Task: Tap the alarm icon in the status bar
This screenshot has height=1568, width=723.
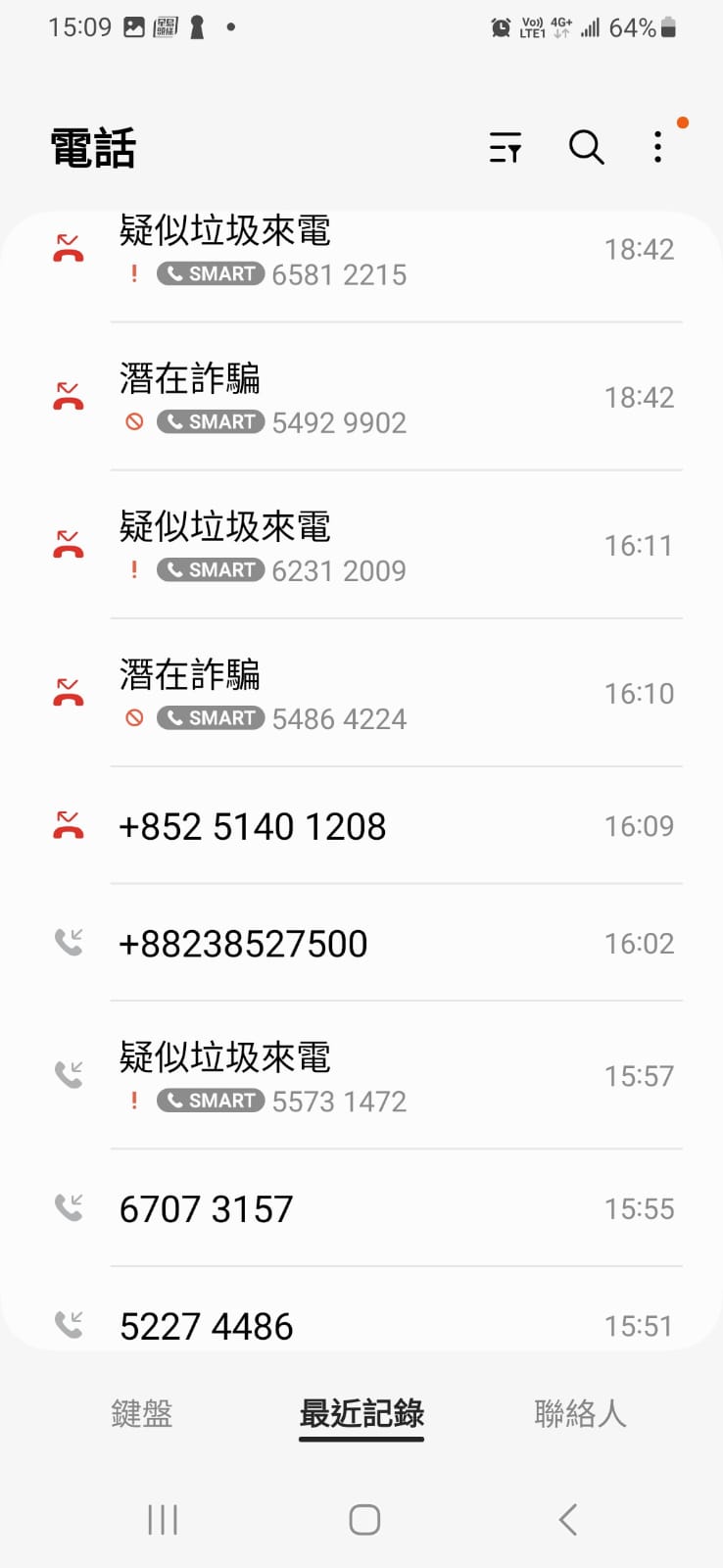Action: (499, 26)
